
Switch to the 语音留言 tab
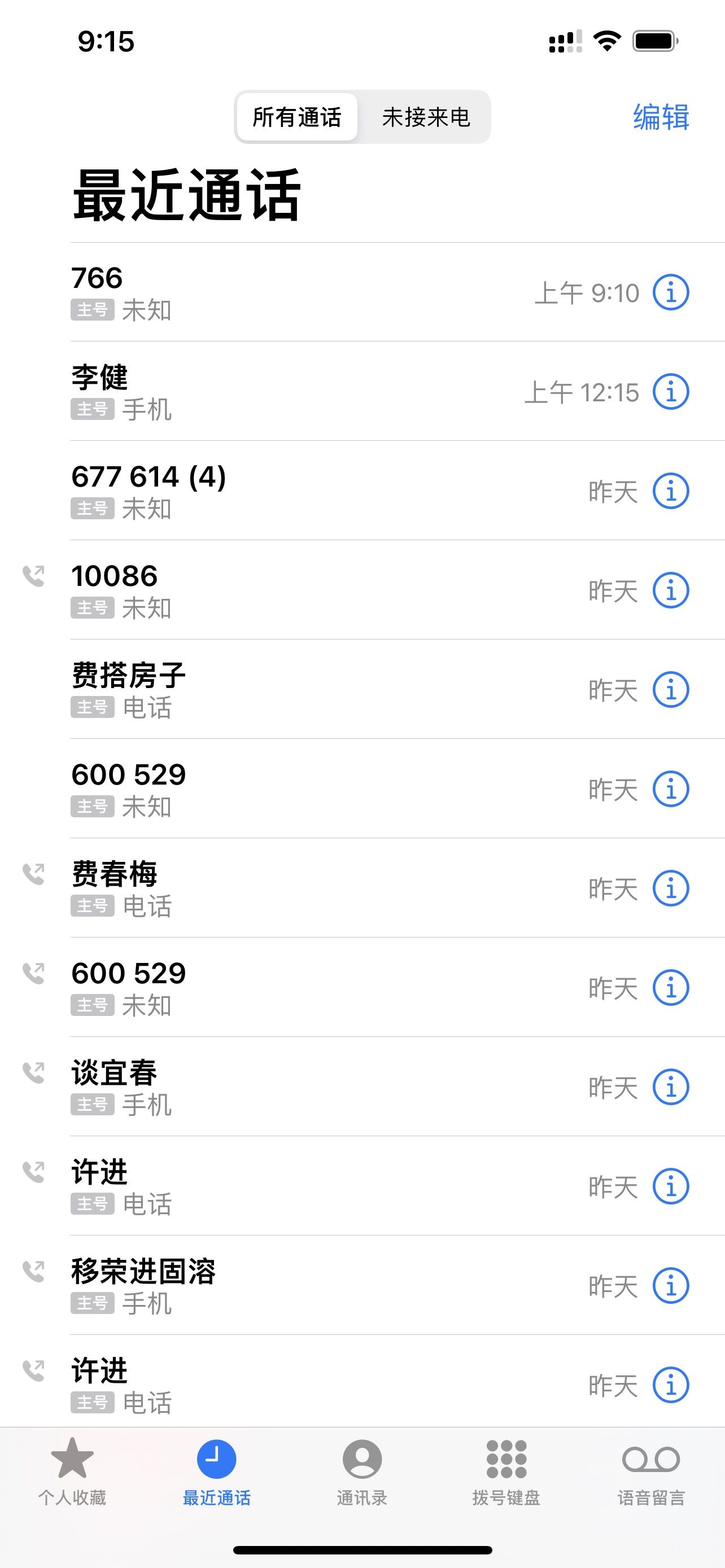pos(652,1472)
